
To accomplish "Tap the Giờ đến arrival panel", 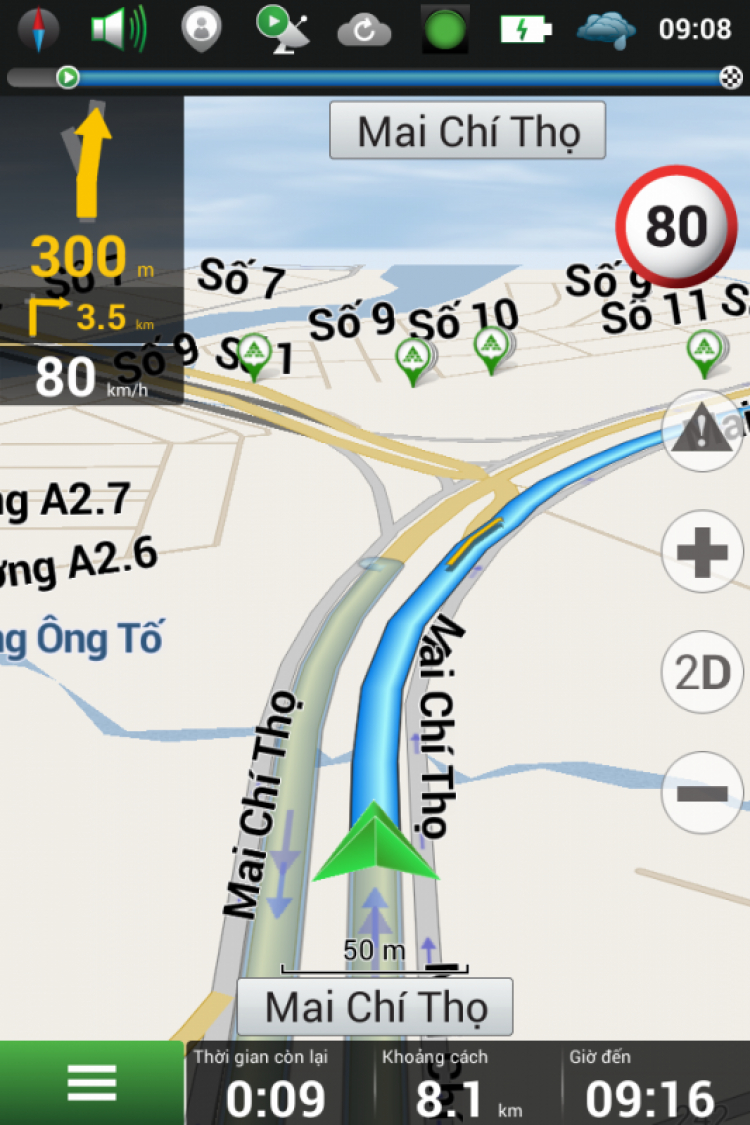I will [652, 1083].
